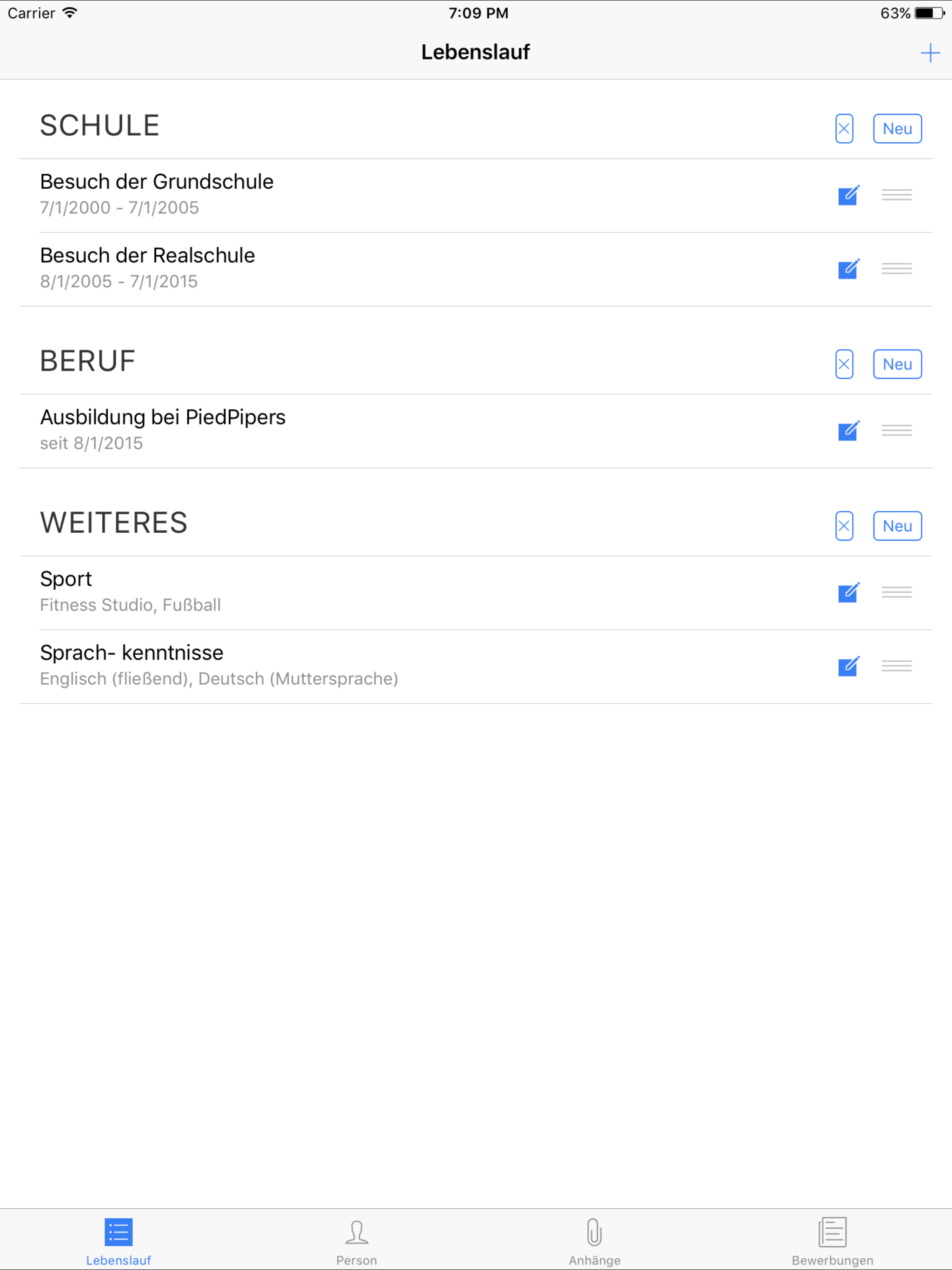Grab the reorder handle next to Sport

tap(897, 591)
